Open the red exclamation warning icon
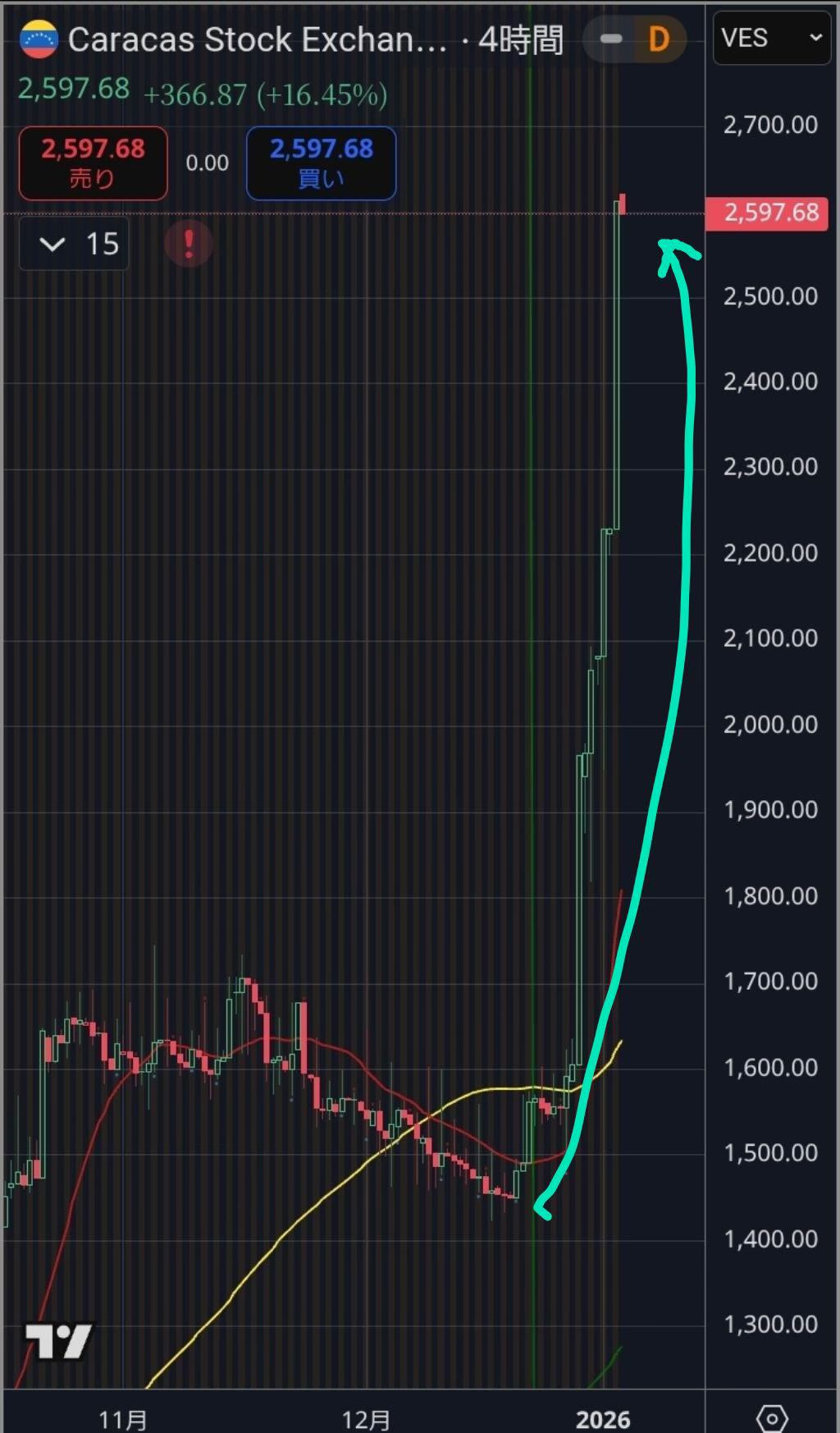 189,243
